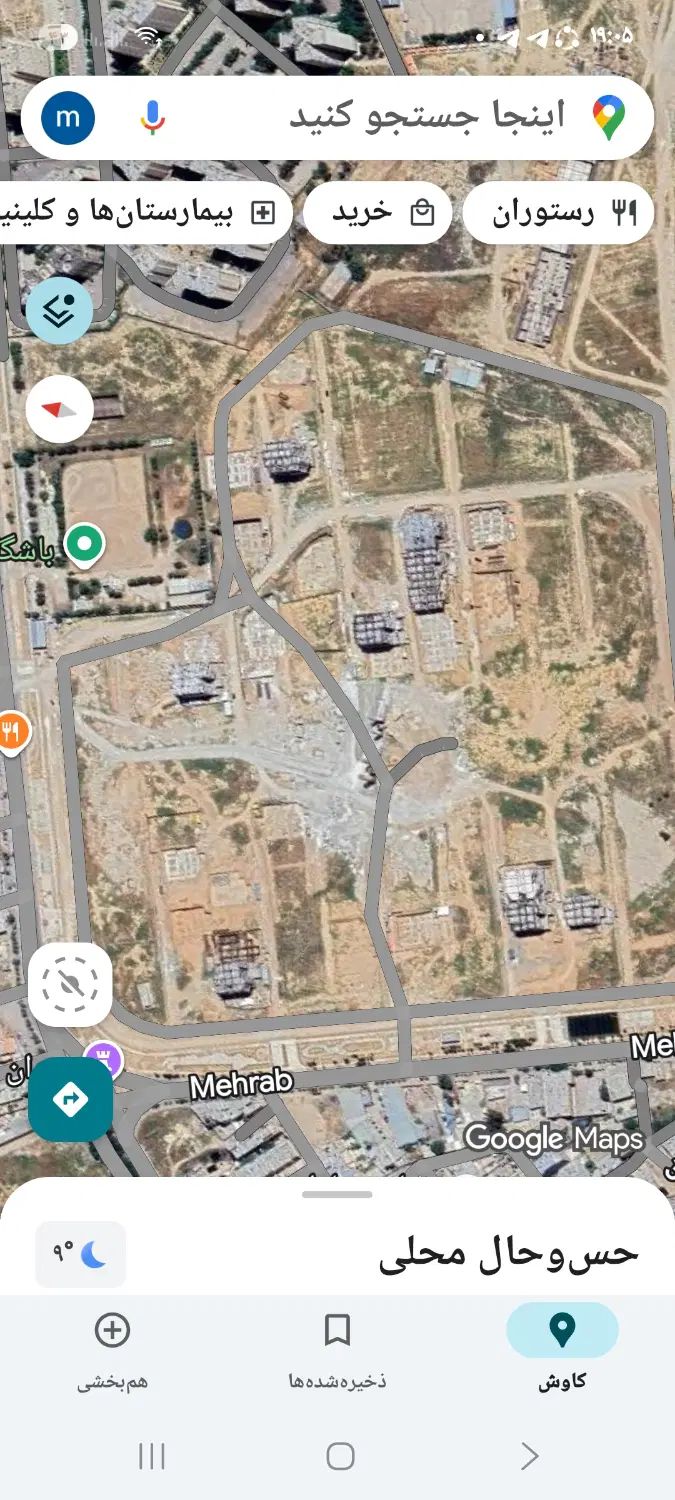Image resolution: width=675 pixels, height=1500 pixels.
Task: Filter the map by رستوران chip
Action: click(x=558, y=213)
